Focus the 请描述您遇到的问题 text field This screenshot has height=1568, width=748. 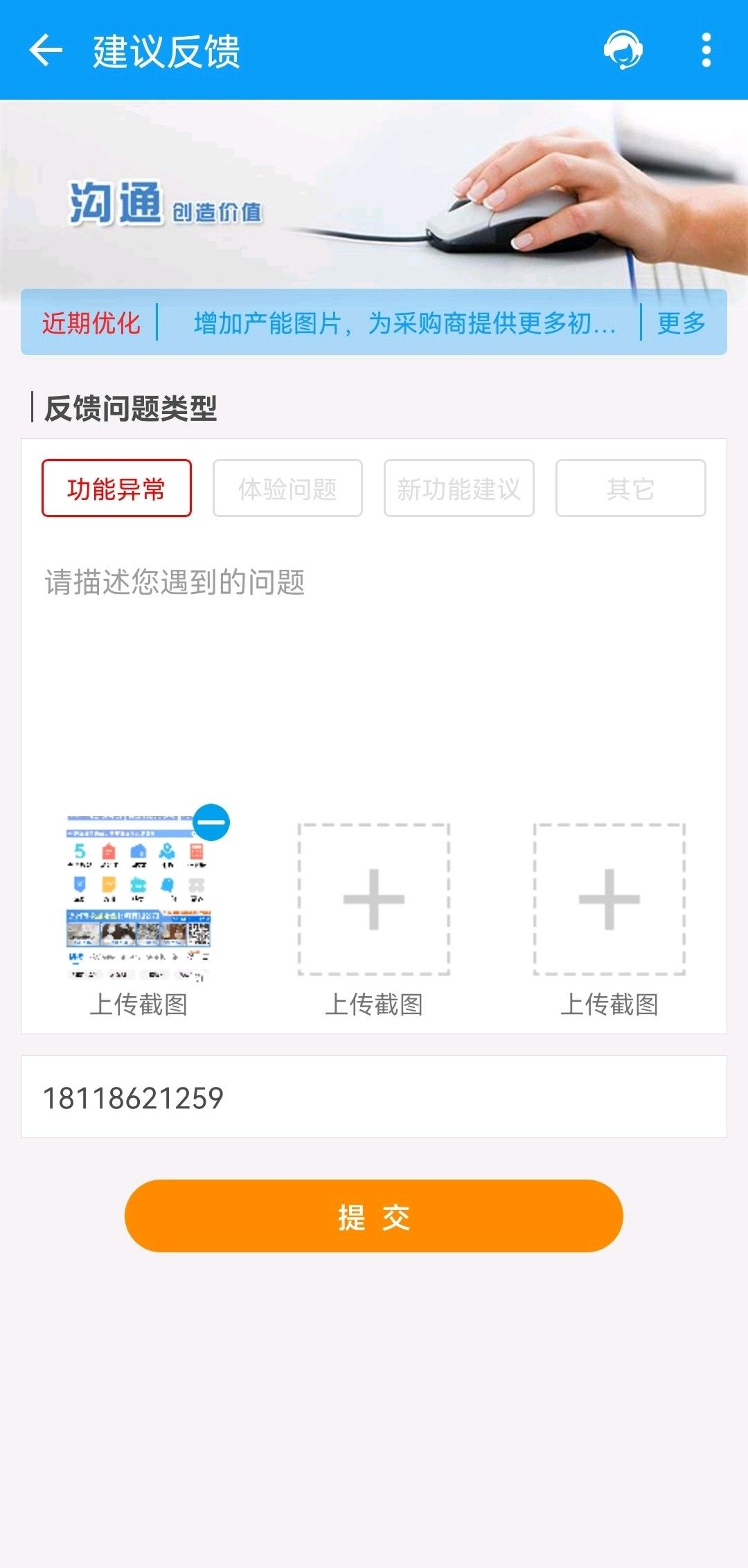tap(374, 665)
